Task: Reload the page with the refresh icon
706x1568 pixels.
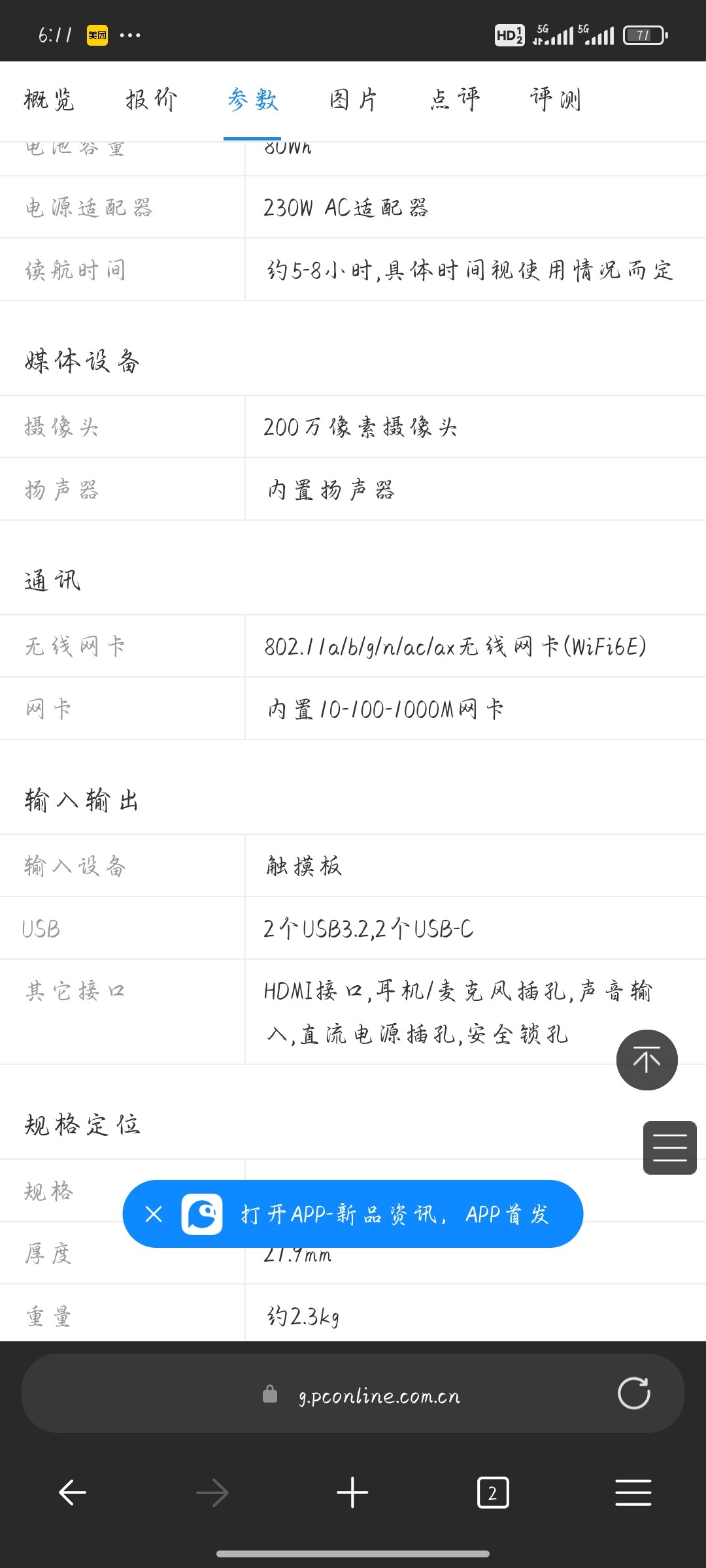Action: click(x=633, y=1393)
